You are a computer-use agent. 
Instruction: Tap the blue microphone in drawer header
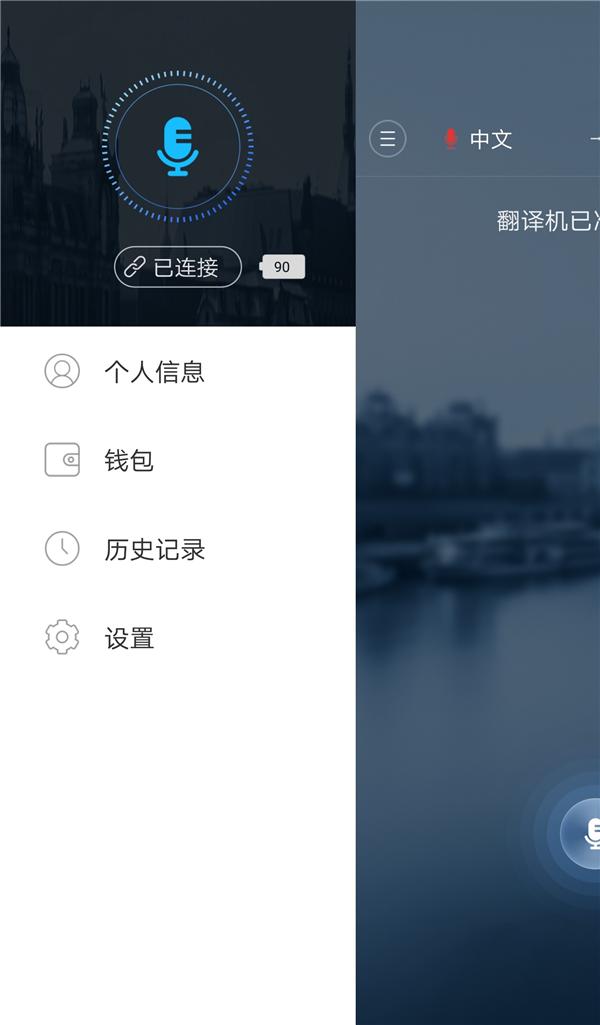[x=178, y=146]
